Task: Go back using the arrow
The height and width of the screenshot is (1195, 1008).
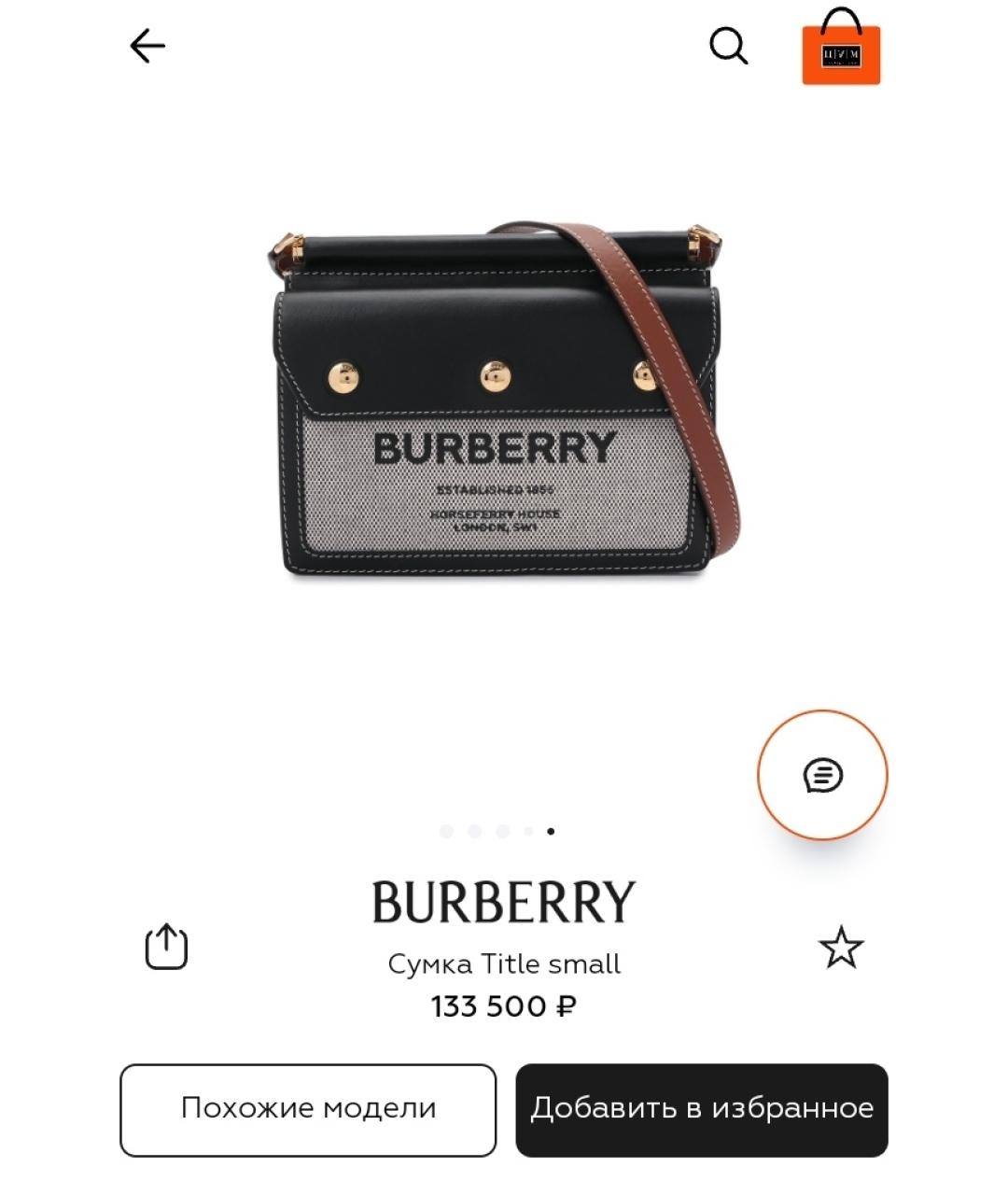Action: [147, 45]
